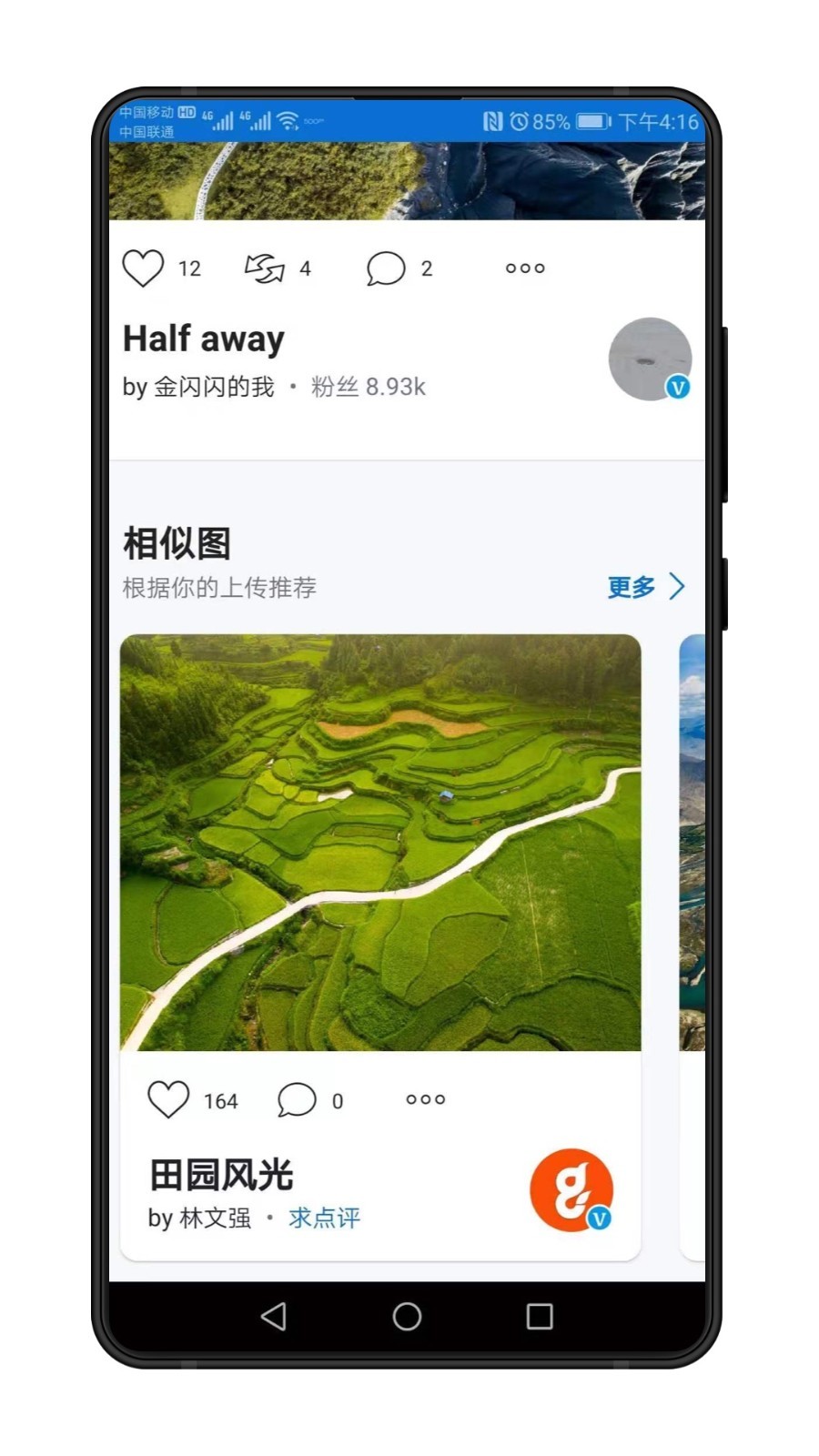Switch to the 相似图 section header
This screenshot has width=819, height=1456.
(177, 541)
